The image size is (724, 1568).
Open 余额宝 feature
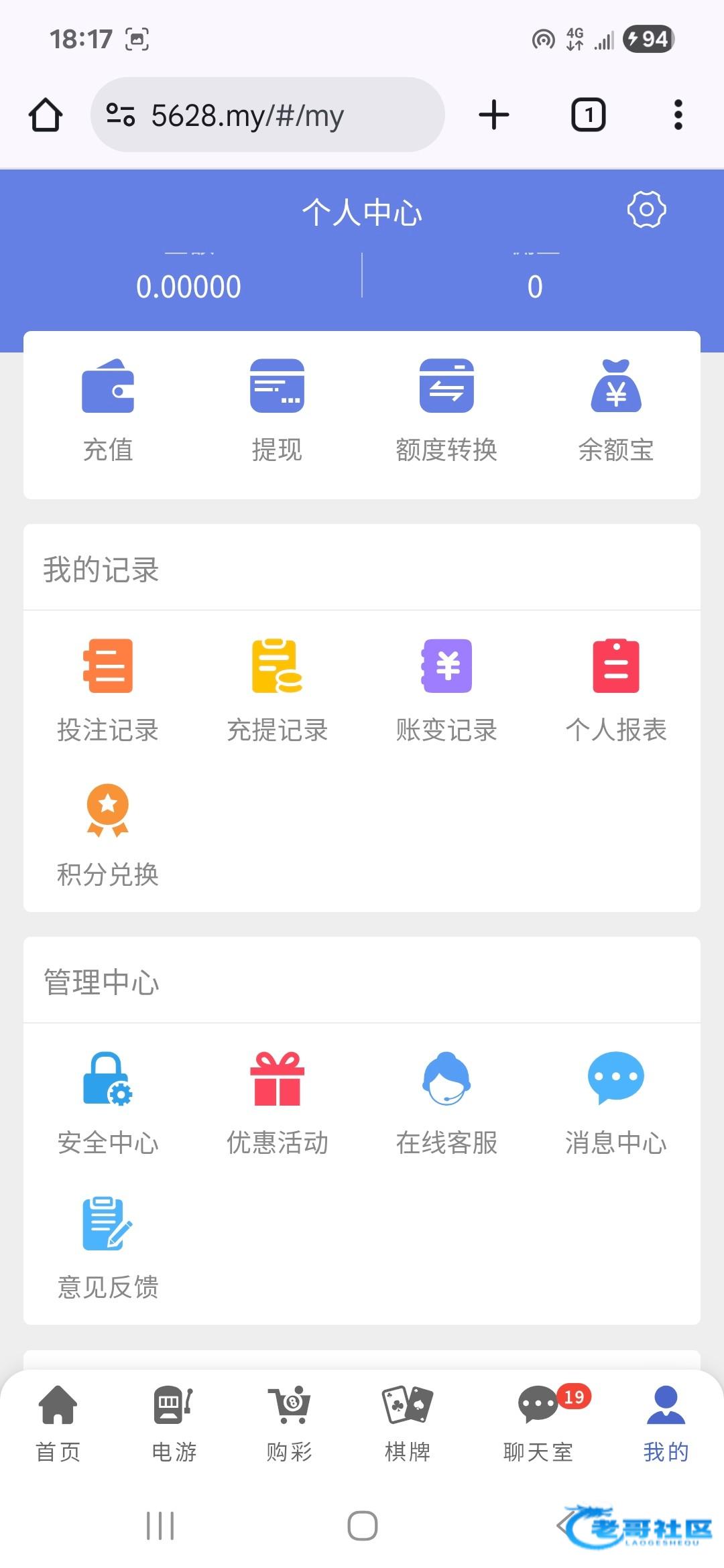point(616,410)
